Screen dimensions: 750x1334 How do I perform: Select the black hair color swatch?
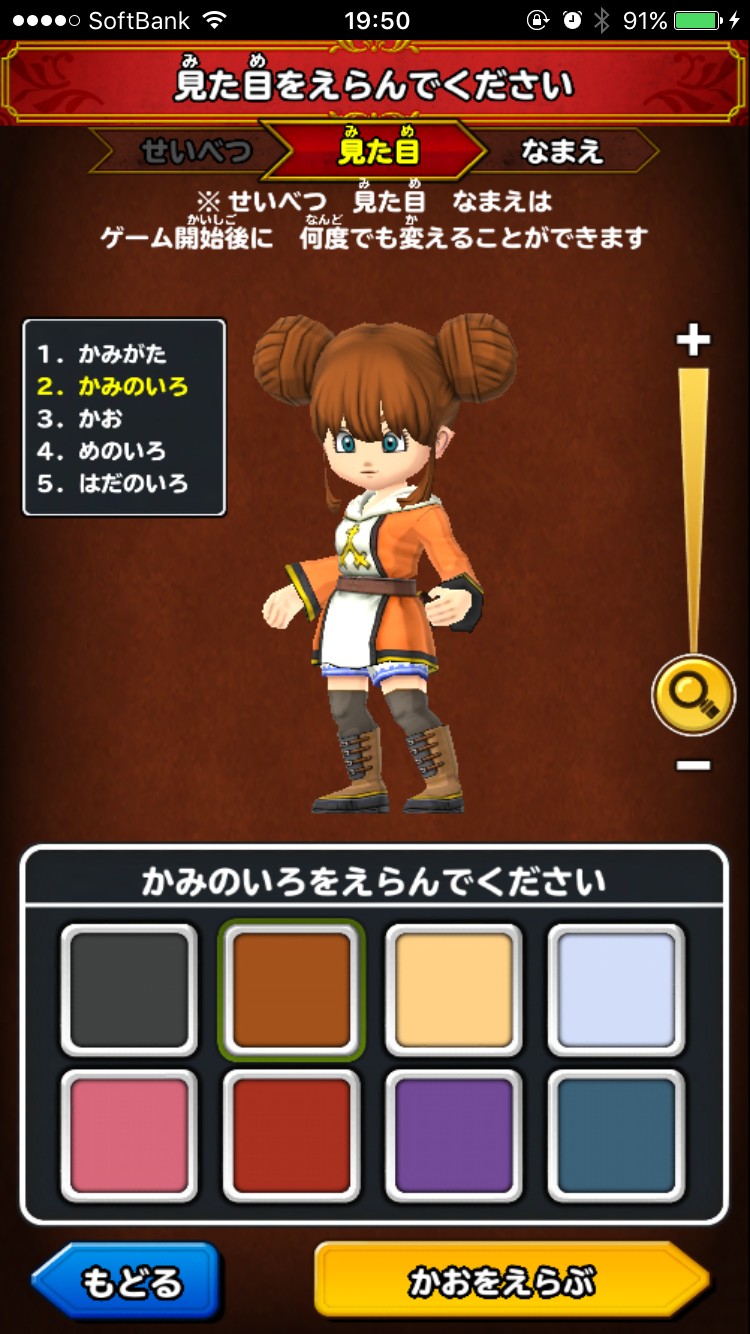129,989
